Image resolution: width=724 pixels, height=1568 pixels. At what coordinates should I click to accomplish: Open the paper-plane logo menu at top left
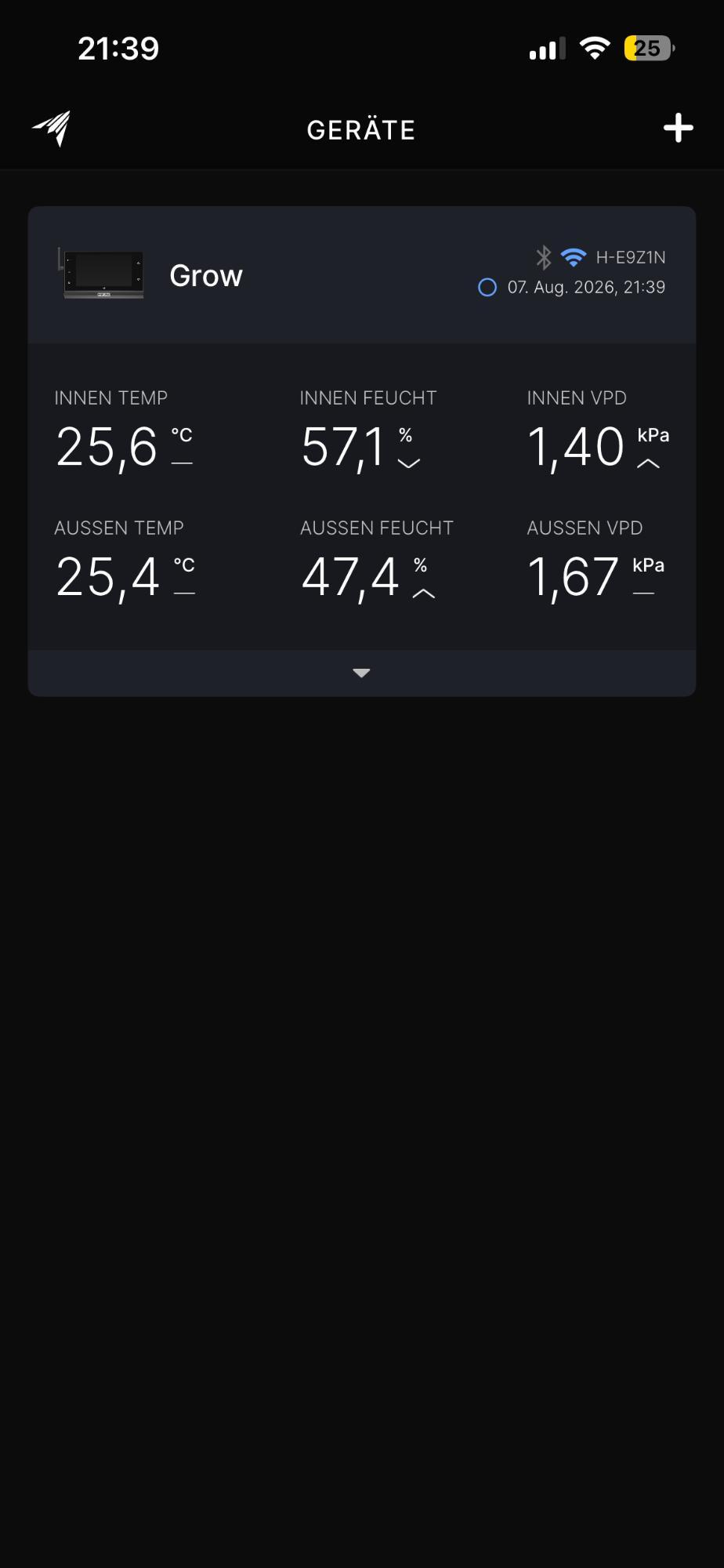52,129
